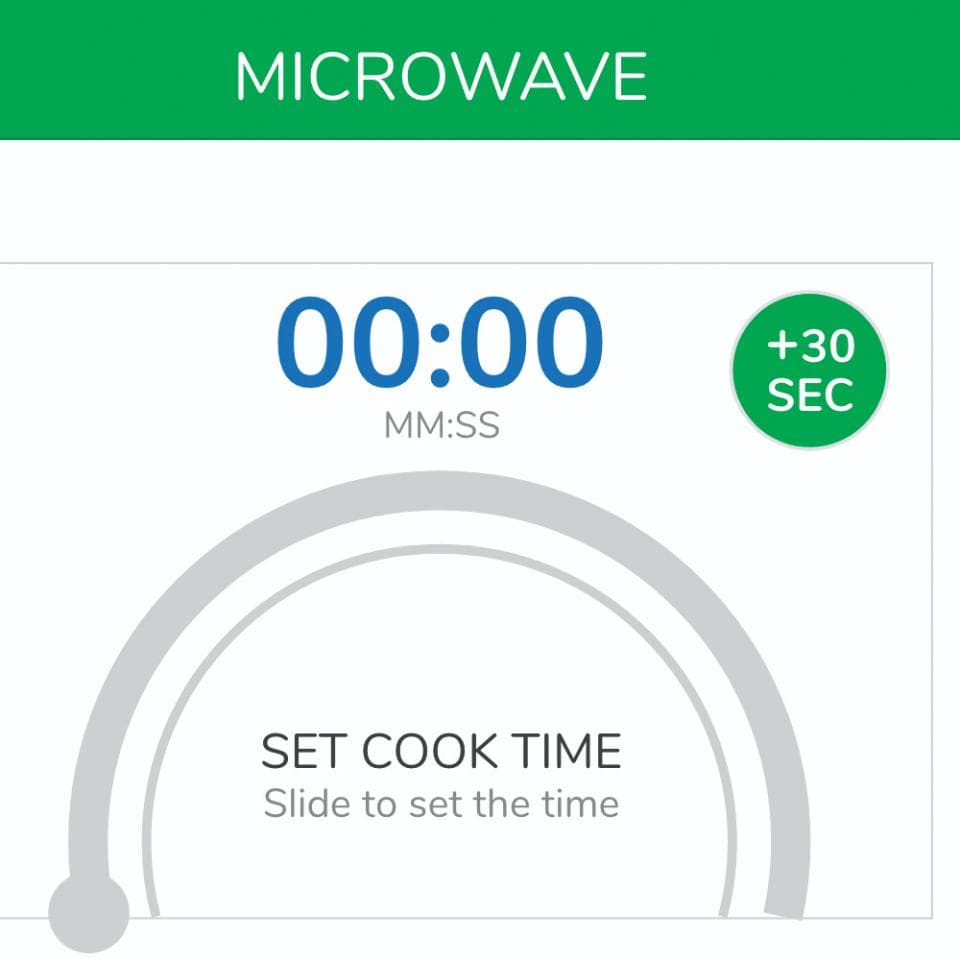This screenshot has width=960, height=960.
Task: Add 30 seconds to cook time
Action: pos(809,371)
